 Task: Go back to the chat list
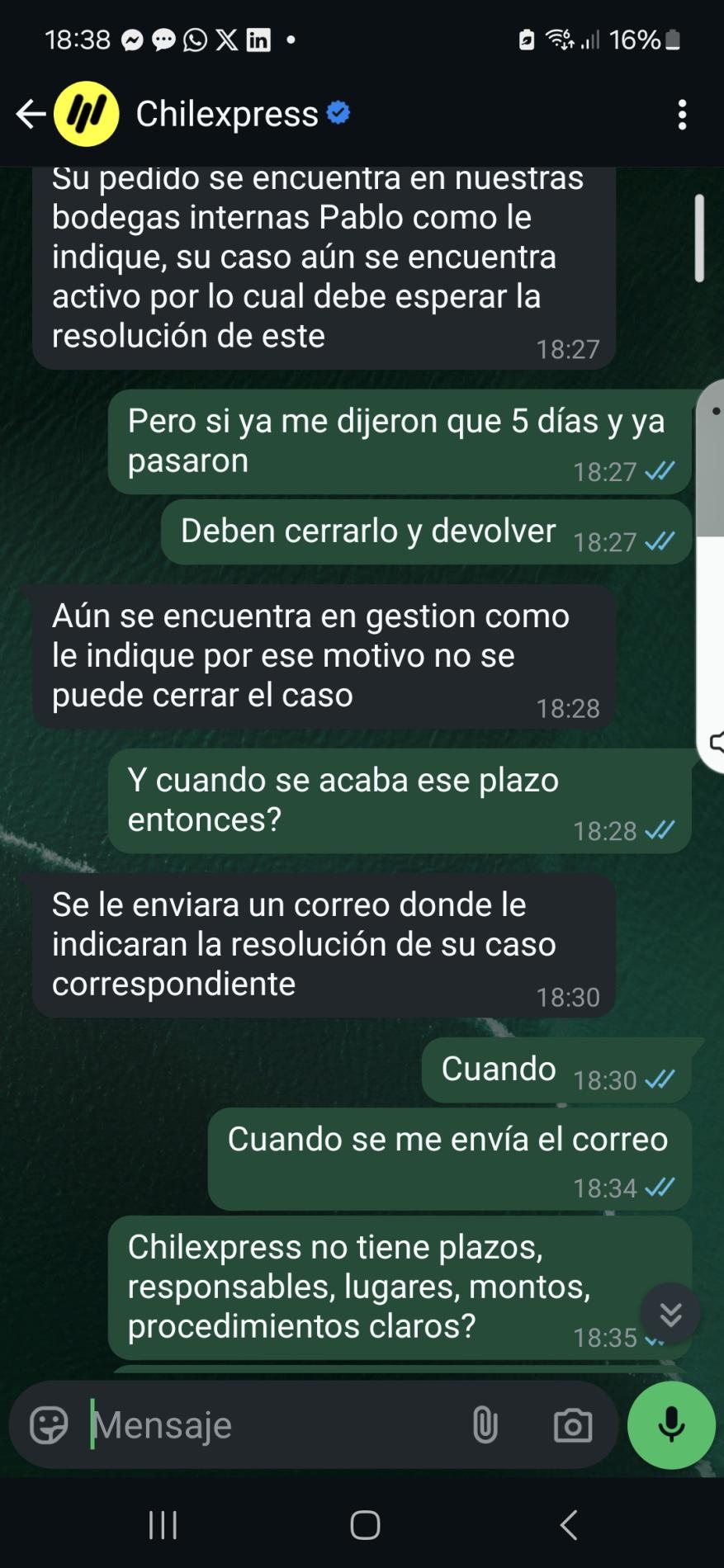(31, 114)
